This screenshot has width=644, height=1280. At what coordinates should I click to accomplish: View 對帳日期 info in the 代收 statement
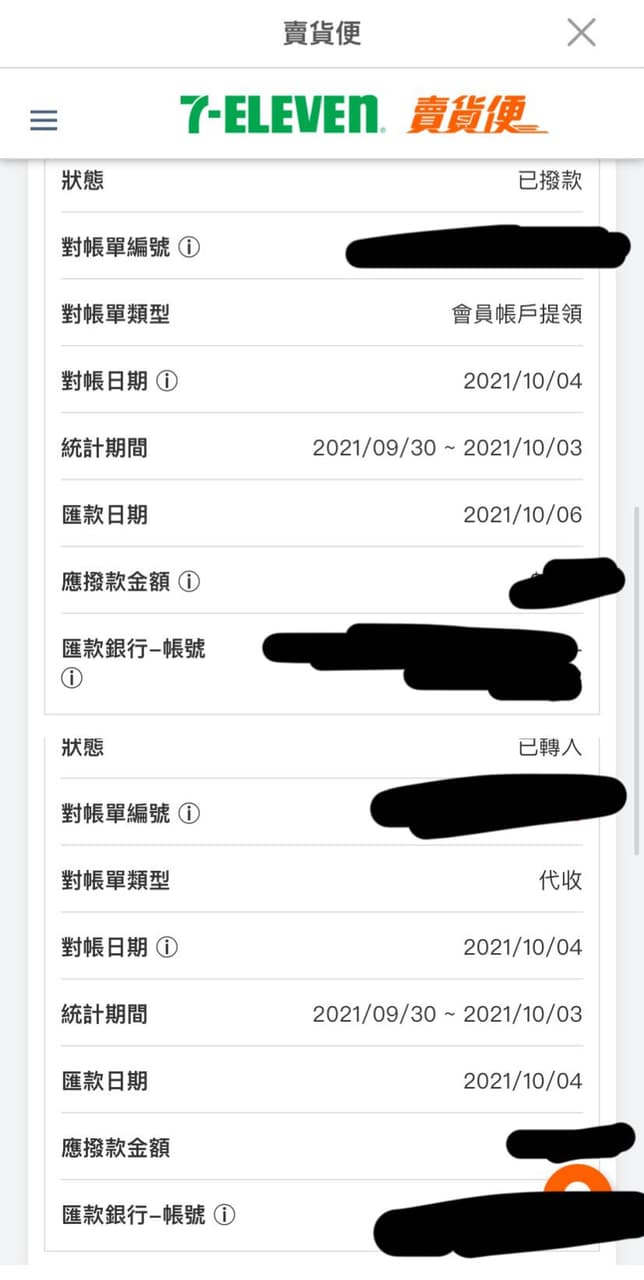pos(168,947)
